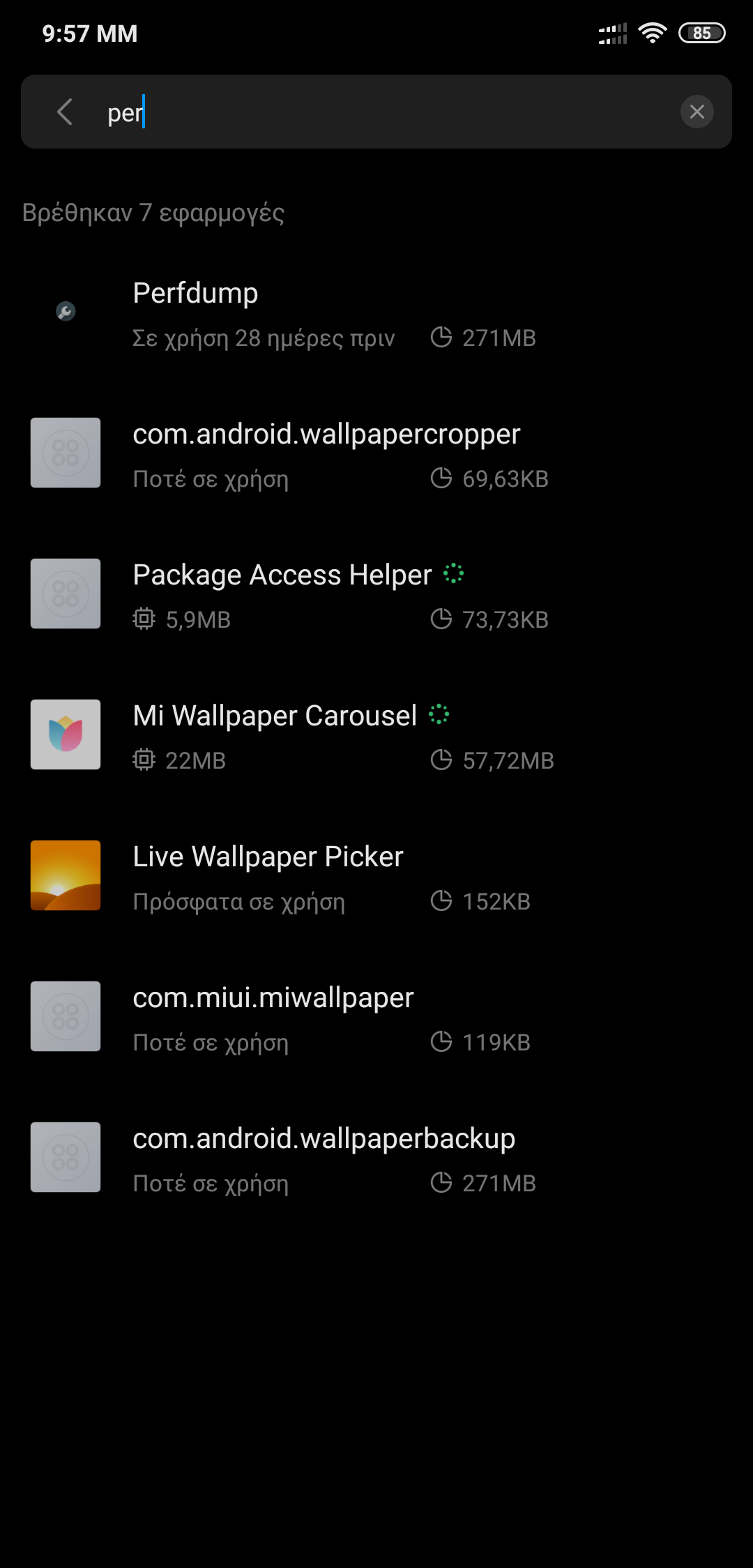
Task: Tap the search field containing 'per'
Action: coord(376,112)
